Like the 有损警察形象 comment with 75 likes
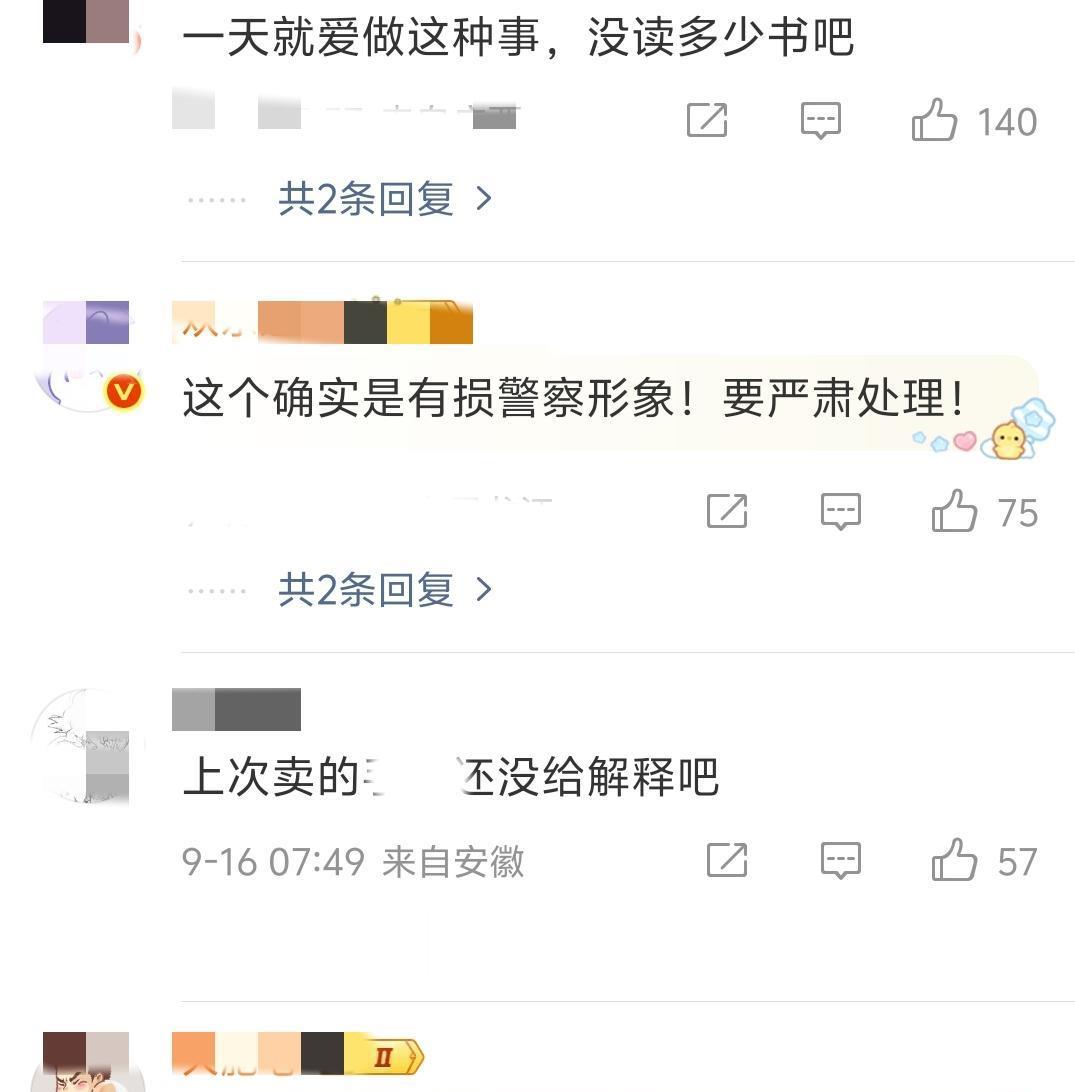 pos(955,511)
